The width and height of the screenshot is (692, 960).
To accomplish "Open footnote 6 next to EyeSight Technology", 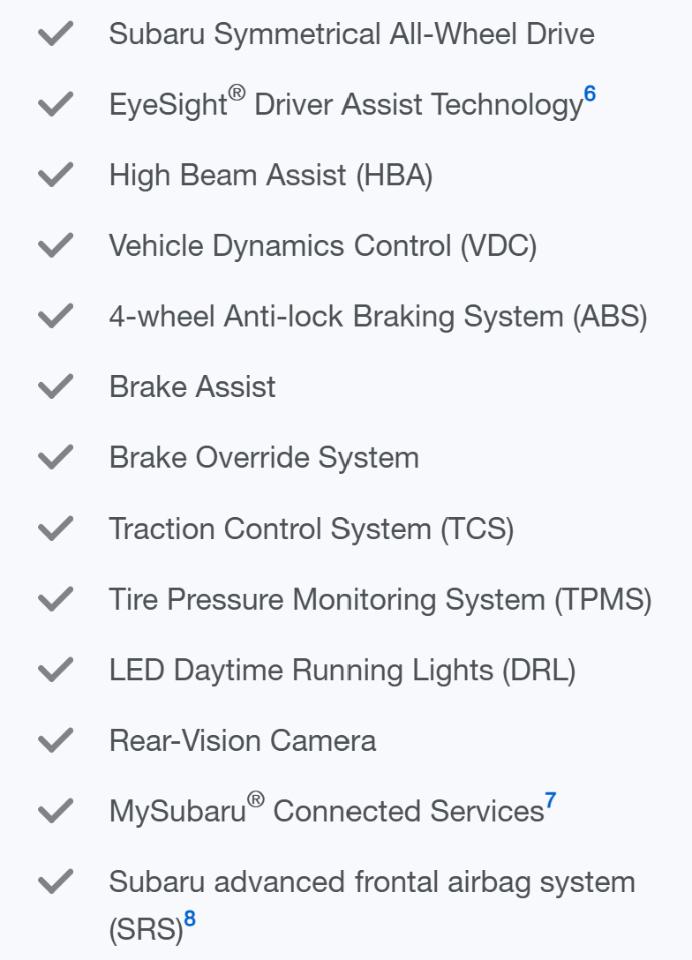I will (589, 94).
